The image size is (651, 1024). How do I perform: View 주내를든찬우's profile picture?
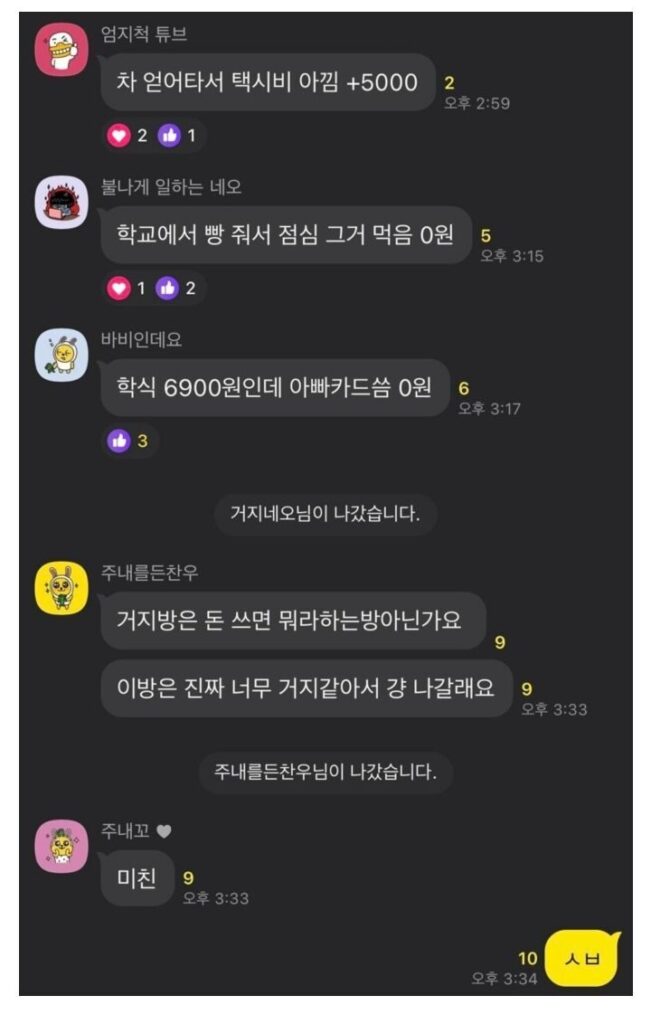[x=62, y=587]
